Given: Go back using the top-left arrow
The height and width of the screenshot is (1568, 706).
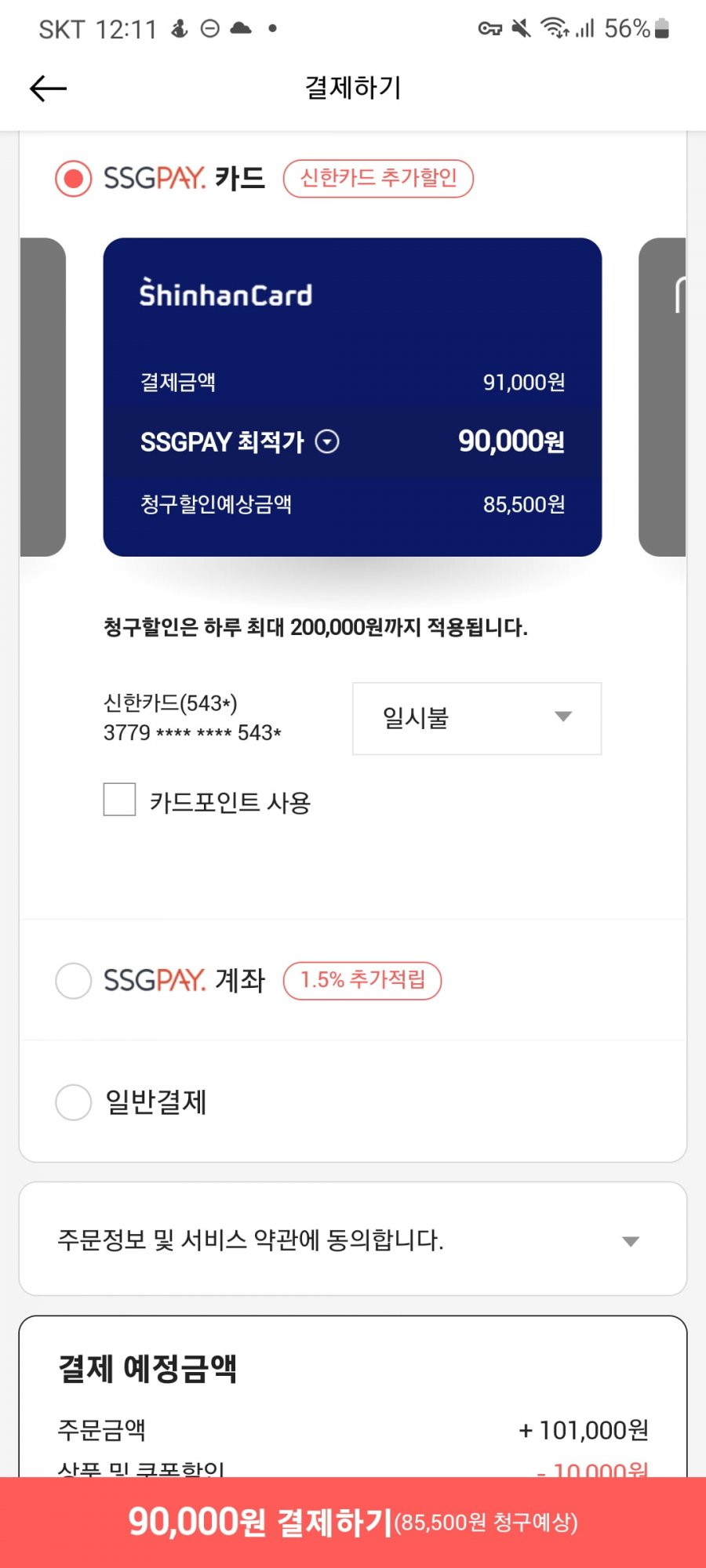Looking at the screenshot, I should (x=48, y=89).
